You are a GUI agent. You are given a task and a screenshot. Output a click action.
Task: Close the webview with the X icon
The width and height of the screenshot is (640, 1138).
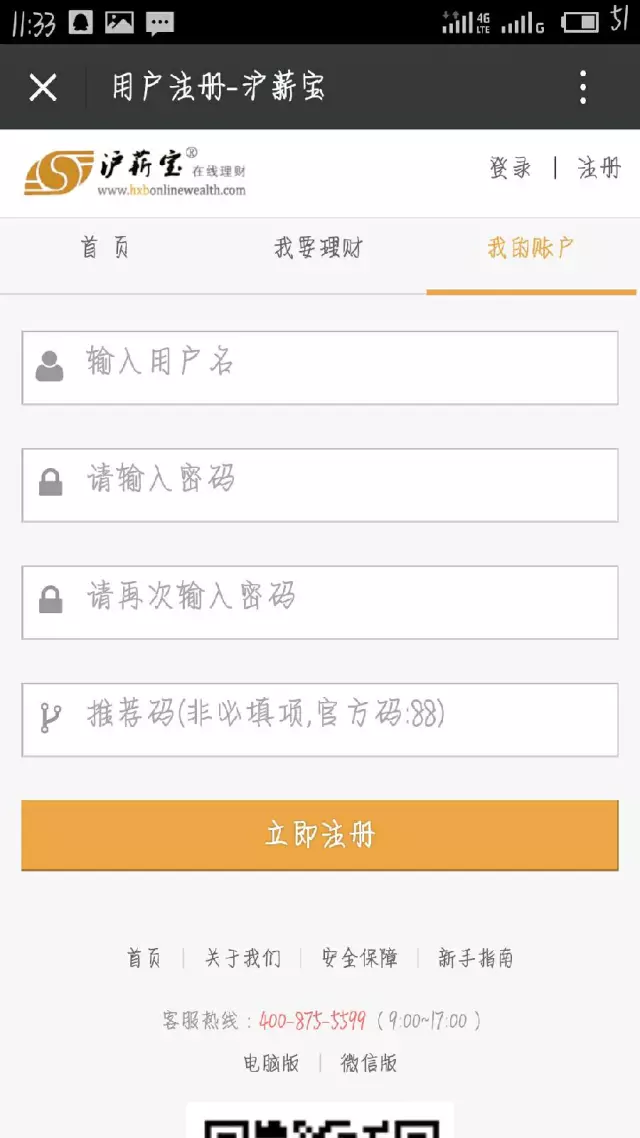coord(43,88)
